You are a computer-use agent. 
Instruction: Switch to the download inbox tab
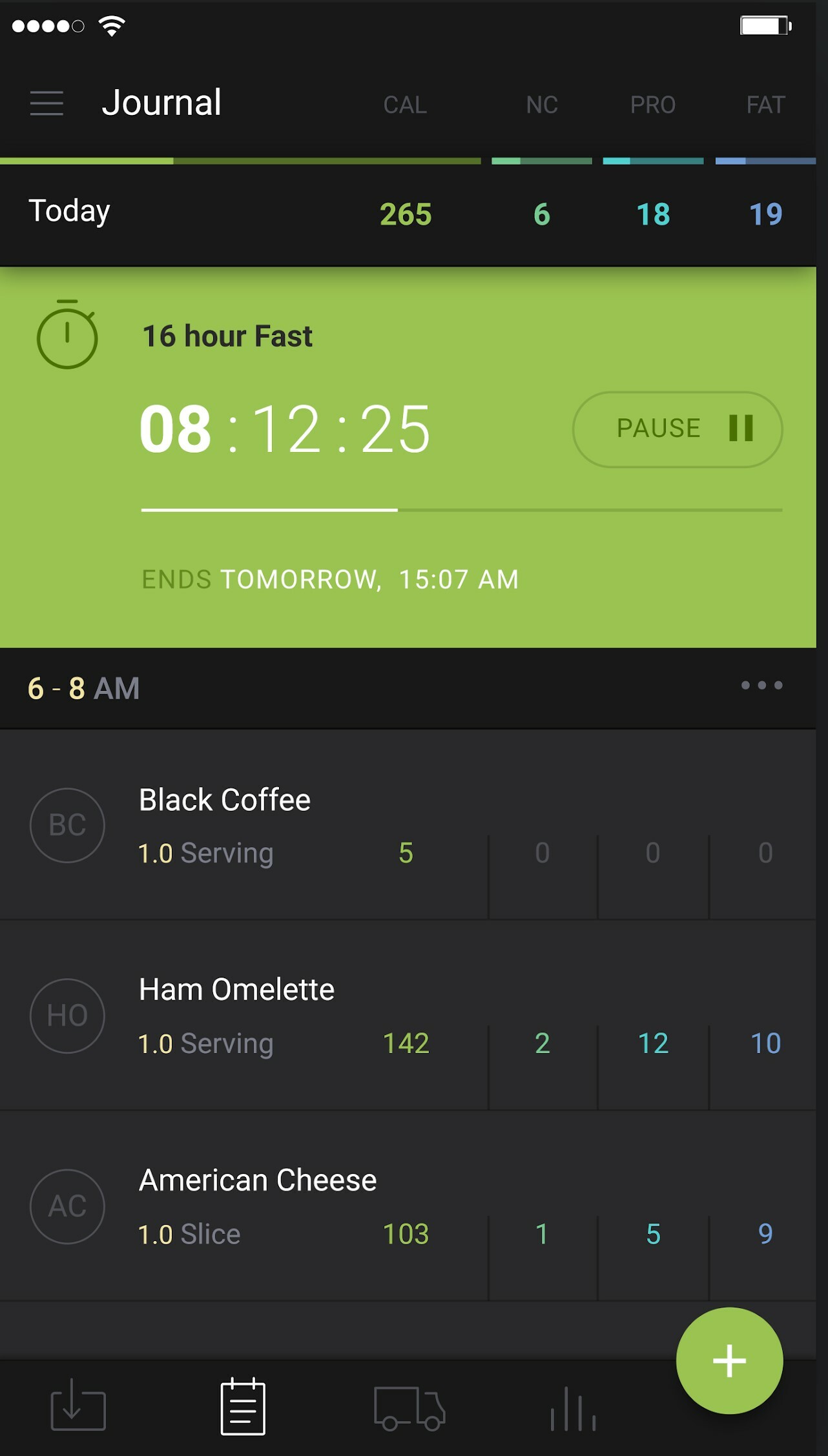78,1406
